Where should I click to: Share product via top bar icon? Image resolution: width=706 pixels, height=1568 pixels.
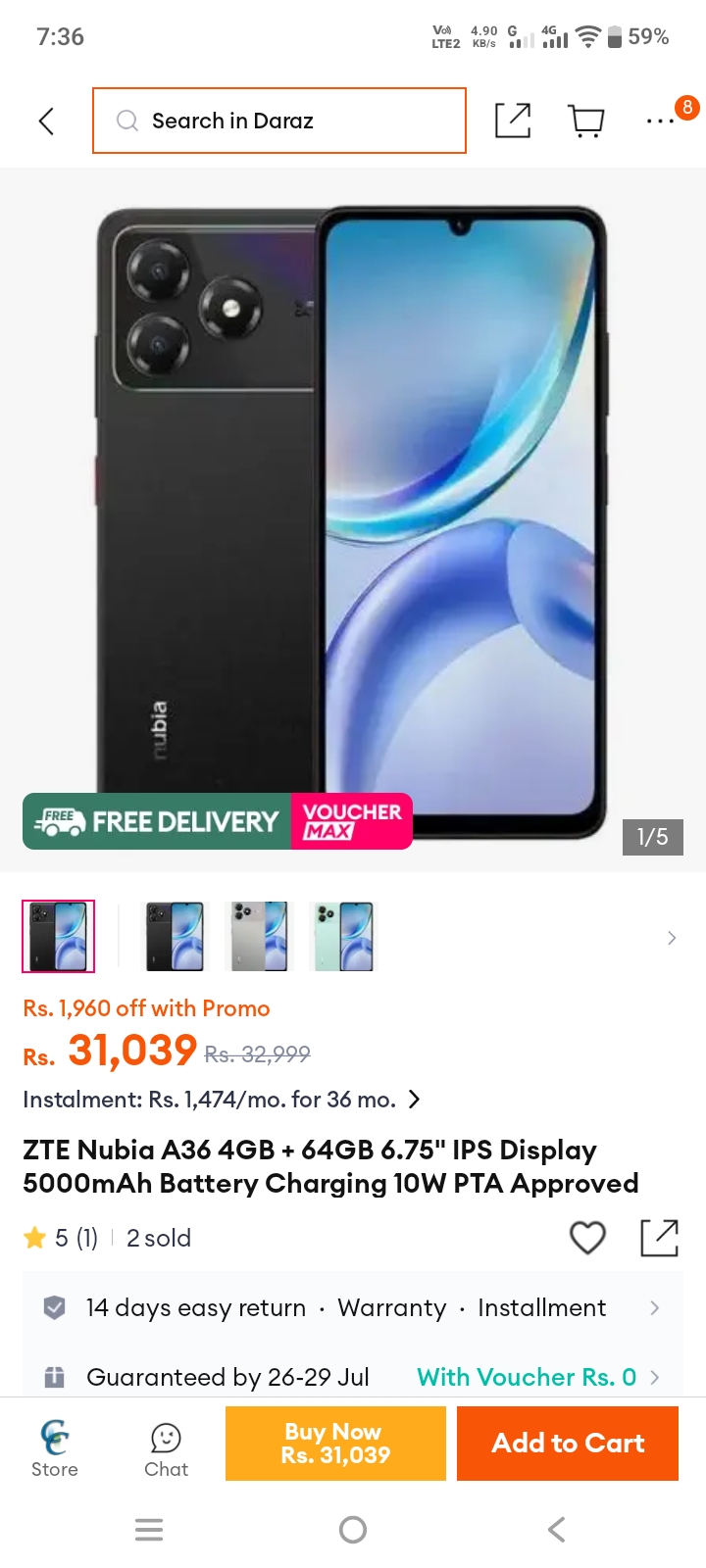point(513,121)
